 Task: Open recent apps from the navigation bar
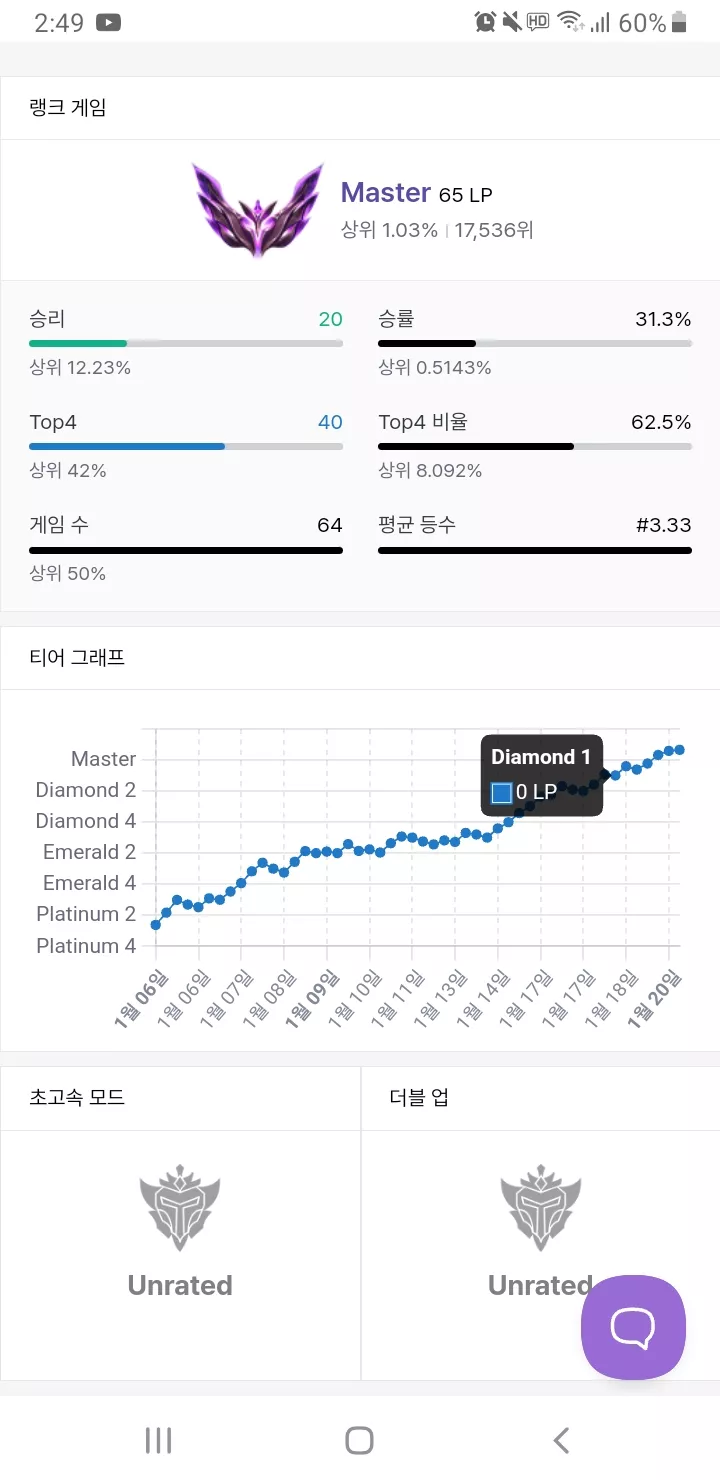coord(158,1440)
